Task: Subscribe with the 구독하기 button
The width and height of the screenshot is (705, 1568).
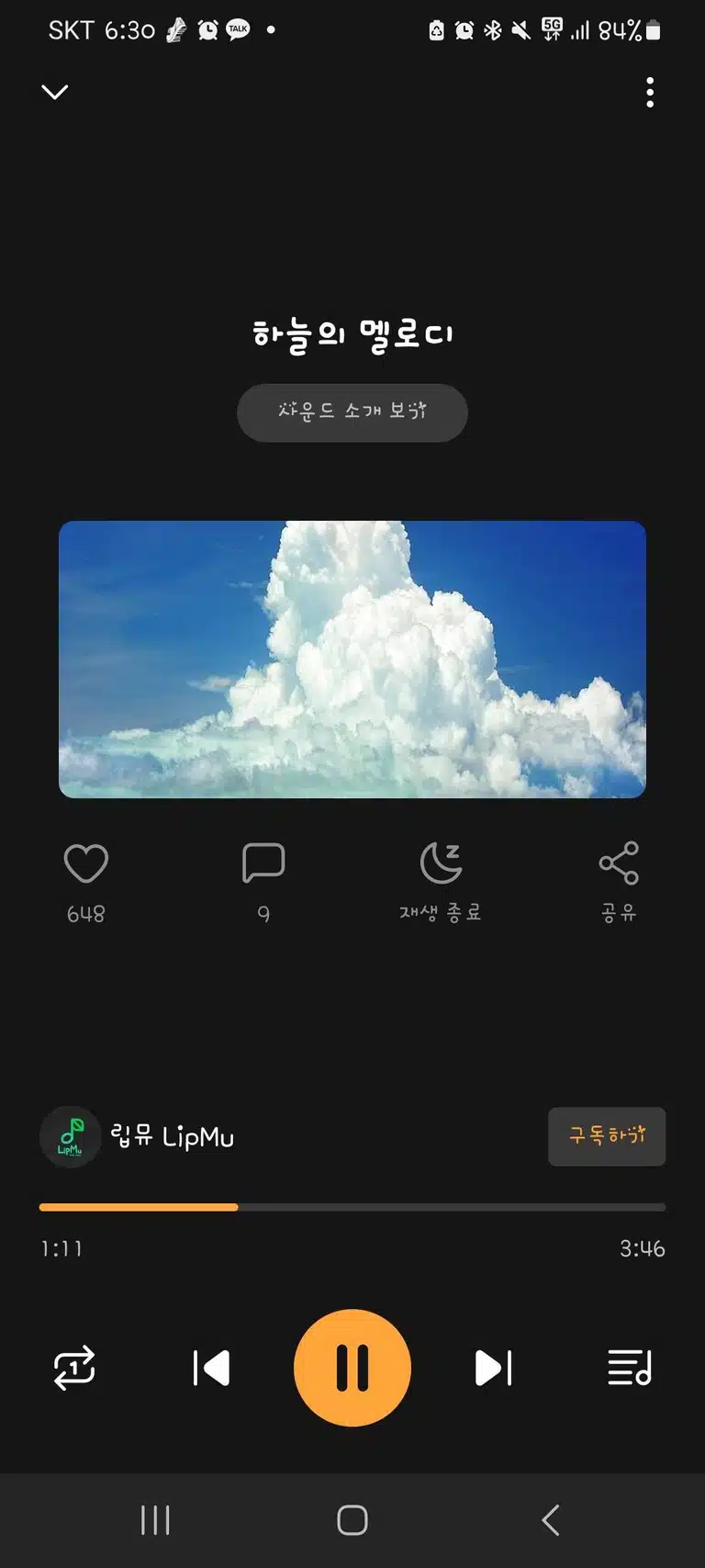Action: 607,1136
